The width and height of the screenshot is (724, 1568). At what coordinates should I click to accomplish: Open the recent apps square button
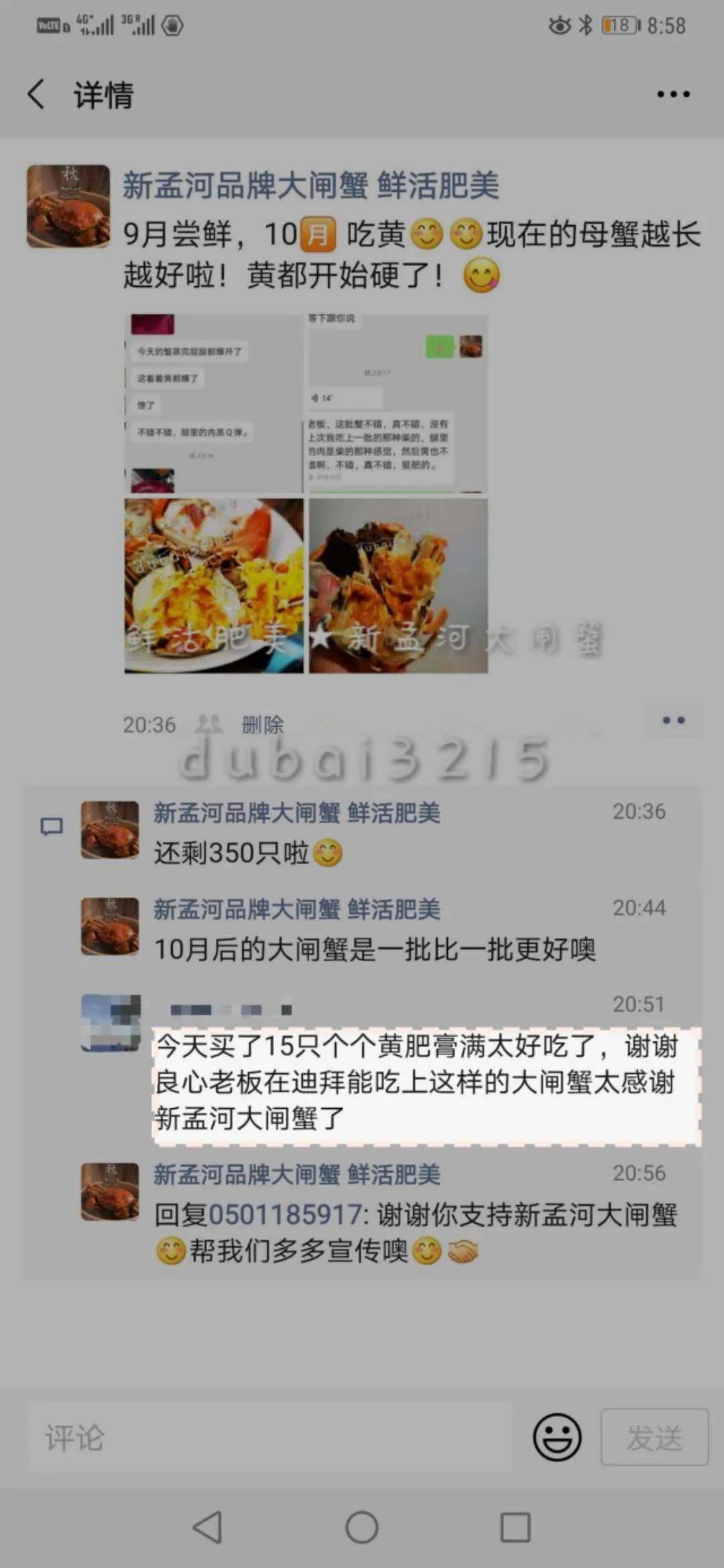pos(516,1528)
